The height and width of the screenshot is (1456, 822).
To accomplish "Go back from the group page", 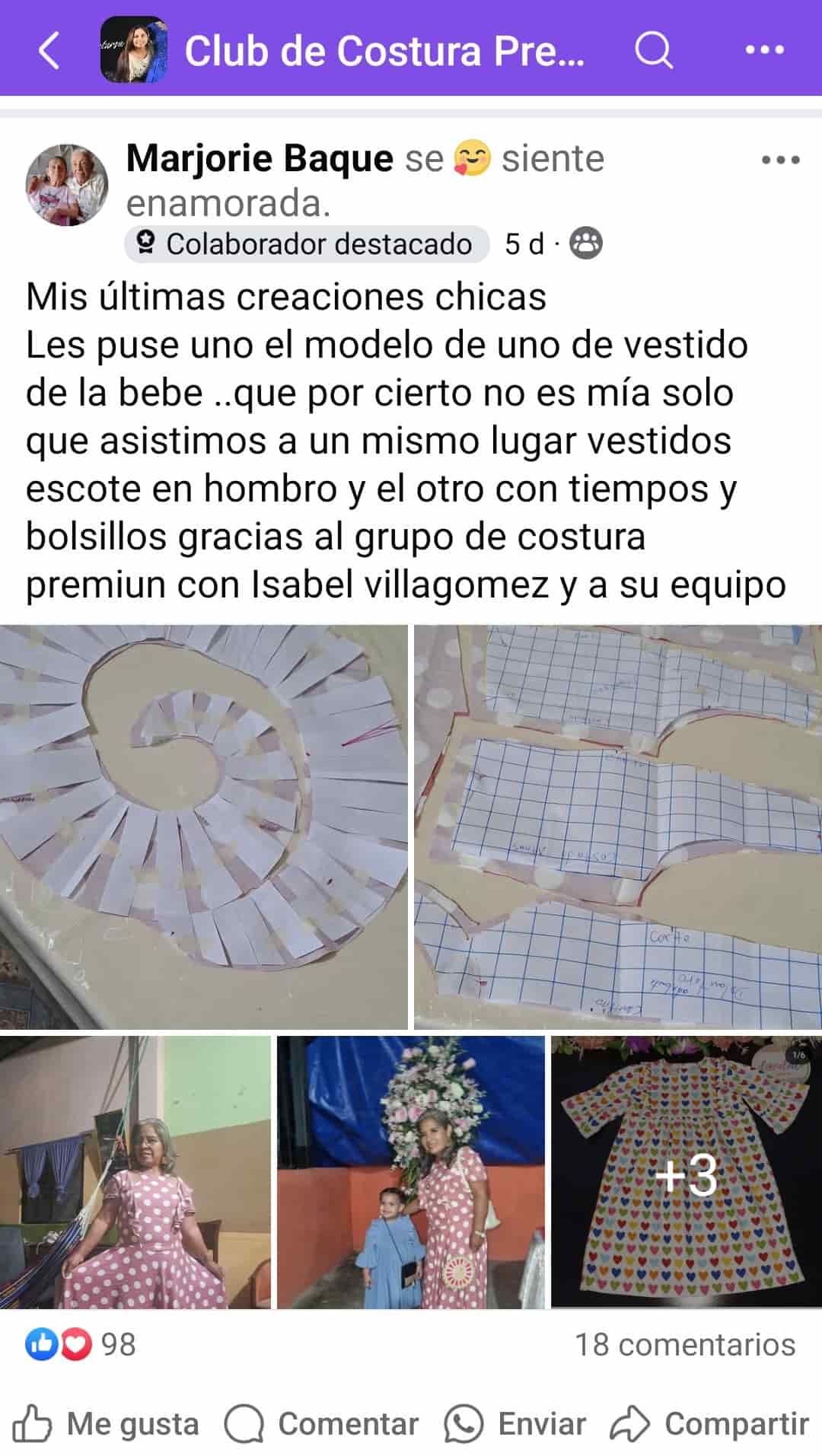I will pos(49,51).
